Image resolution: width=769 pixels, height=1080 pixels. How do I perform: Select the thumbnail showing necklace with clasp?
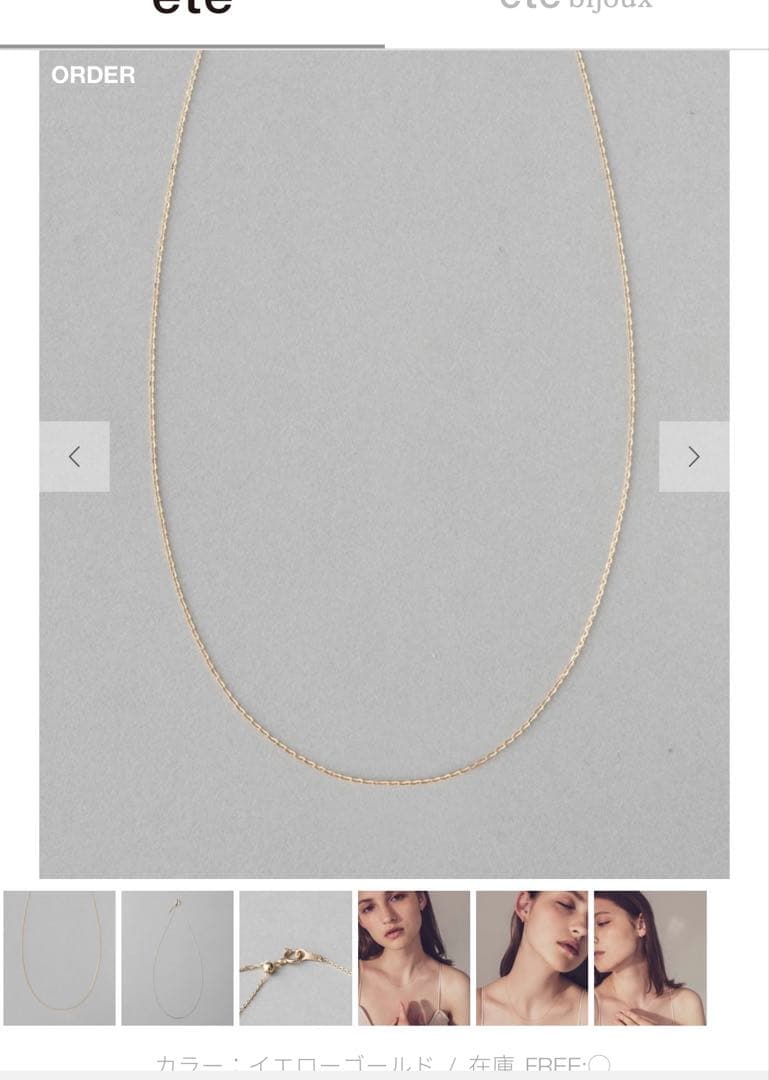point(177,958)
